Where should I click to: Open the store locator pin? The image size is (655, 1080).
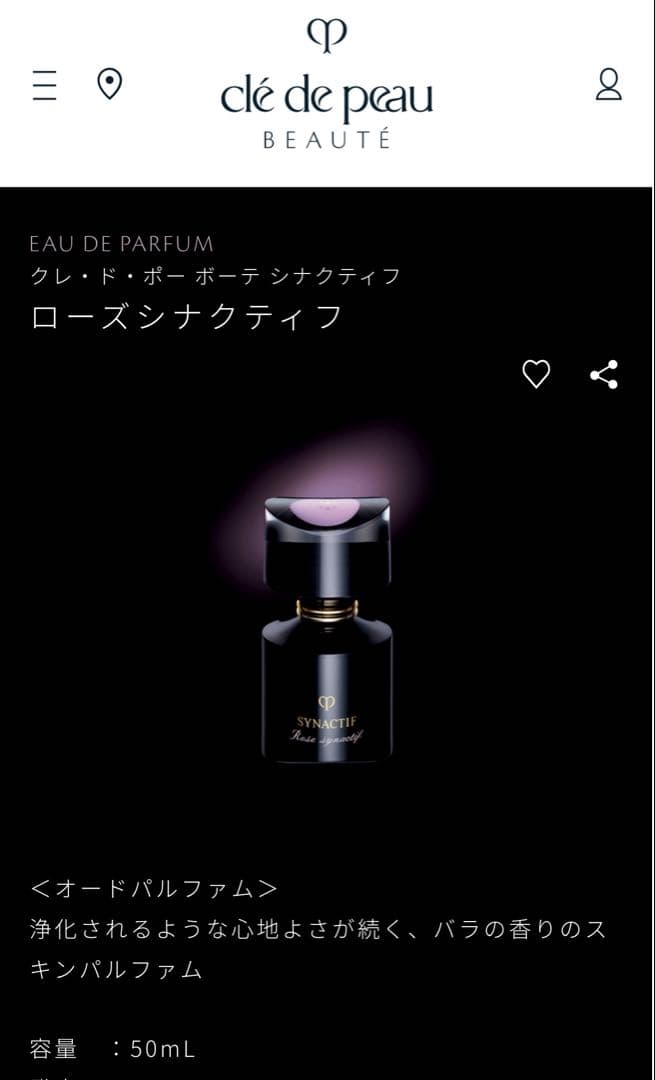point(109,84)
